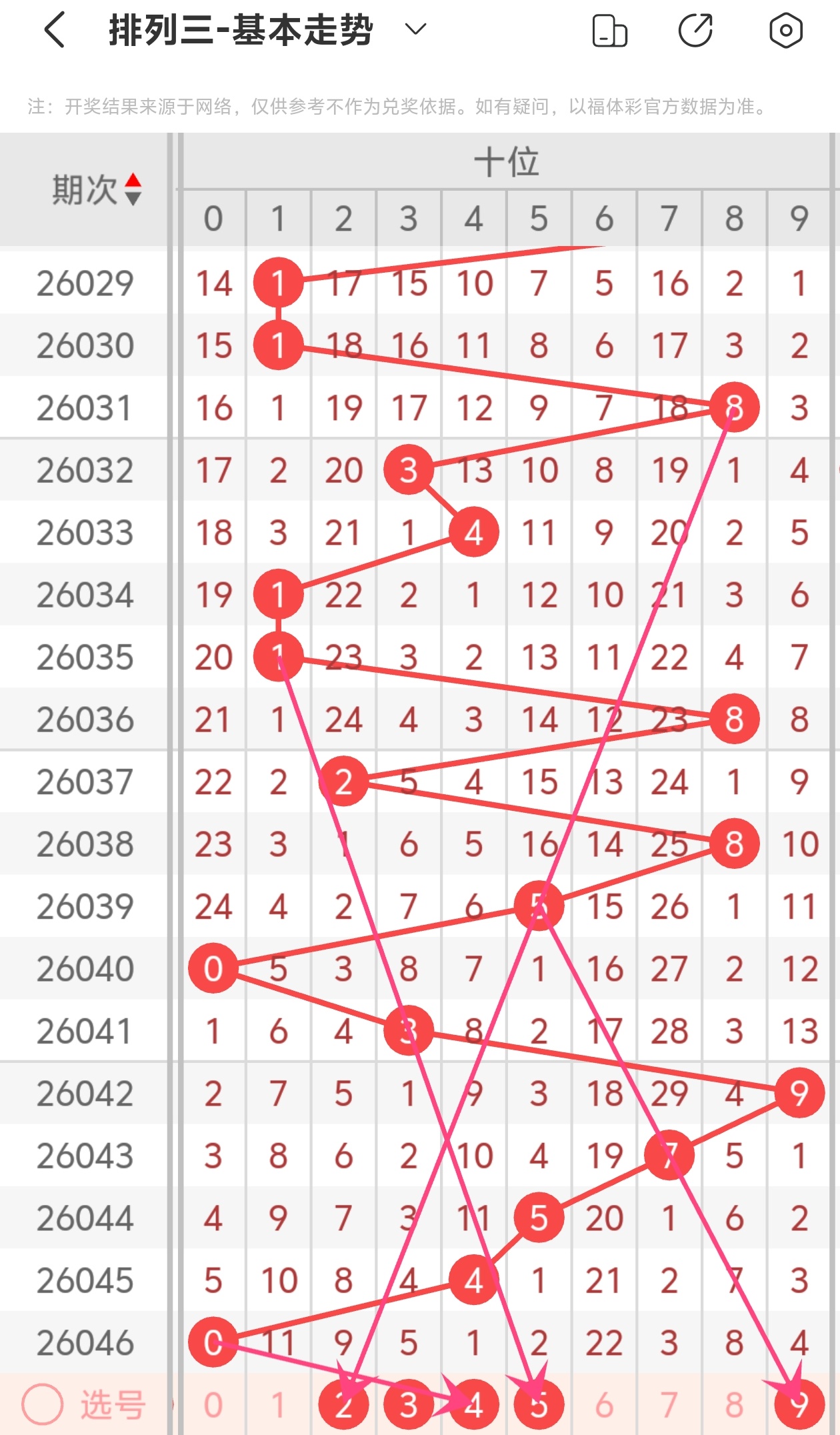Select number 8 in the 选号 row
This screenshot has height=1435, width=840.
[x=734, y=1404]
